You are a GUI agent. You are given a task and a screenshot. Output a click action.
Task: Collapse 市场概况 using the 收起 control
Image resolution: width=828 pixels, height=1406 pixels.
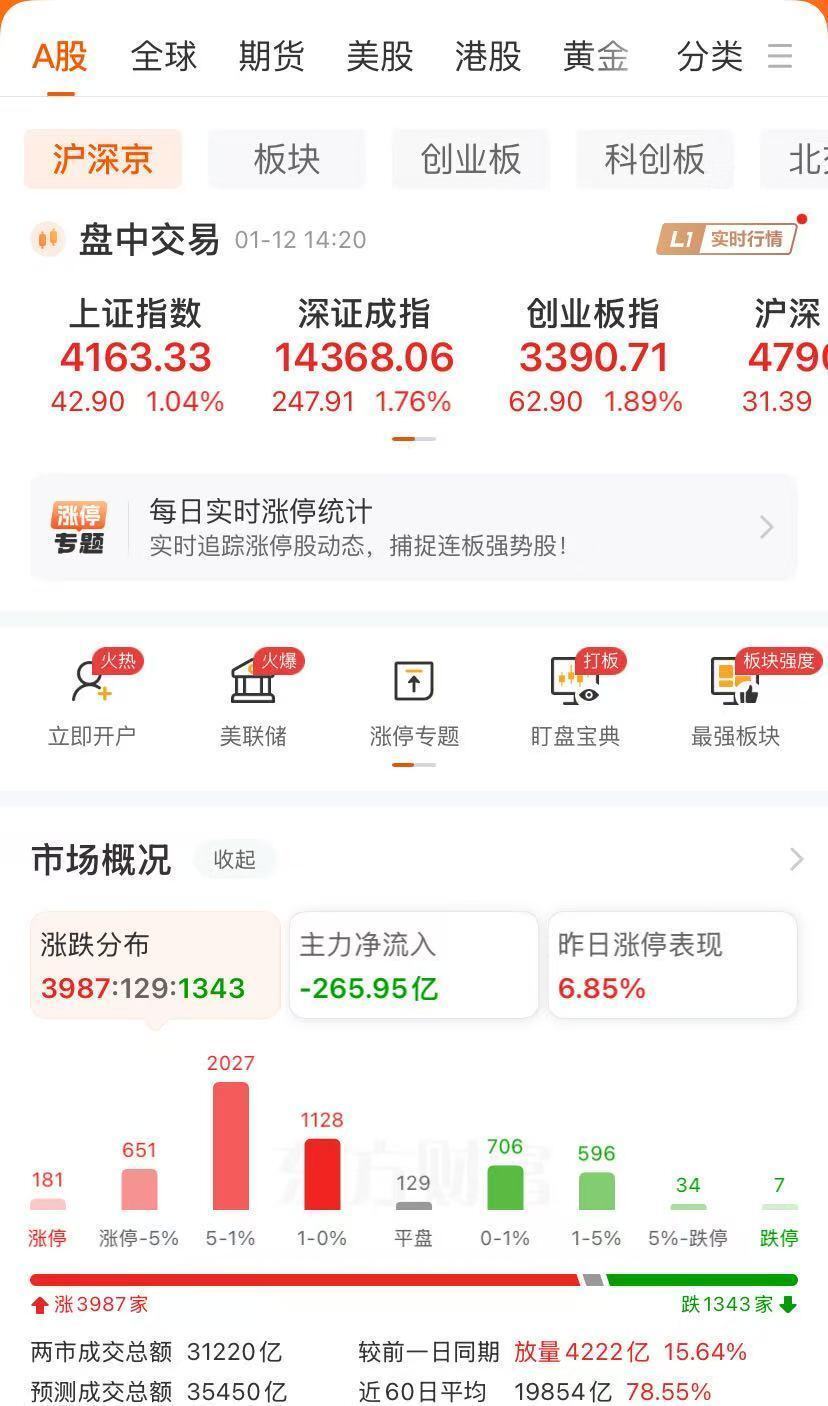(x=234, y=860)
